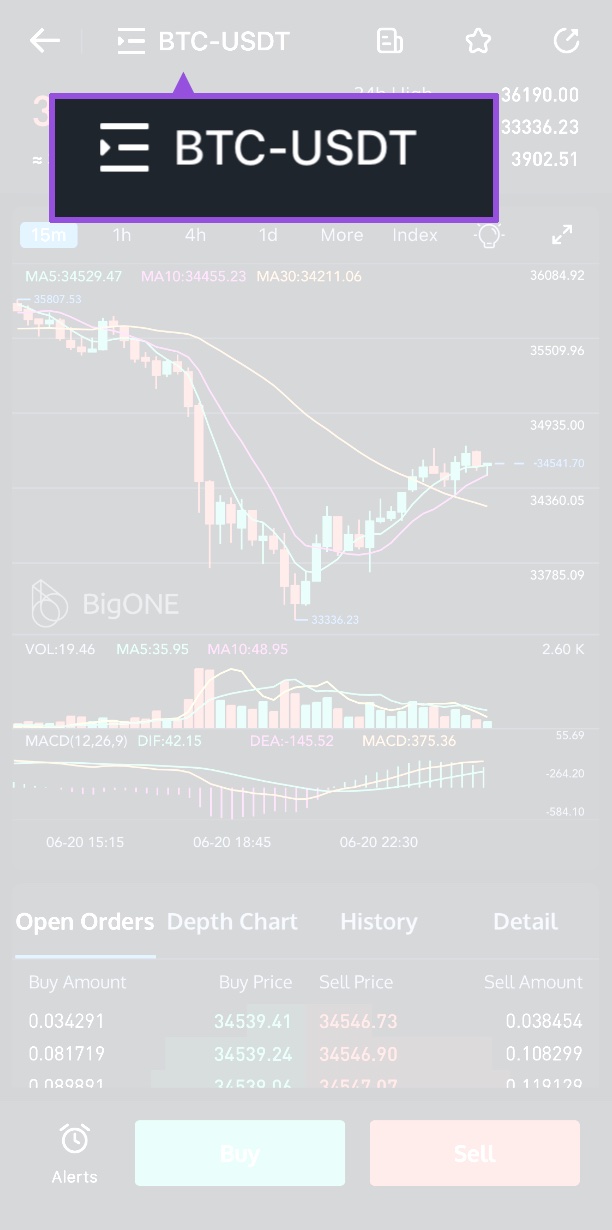The height and width of the screenshot is (1230, 612).
Task: Switch chart to 4h interval
Action: (x=195, y=235)
